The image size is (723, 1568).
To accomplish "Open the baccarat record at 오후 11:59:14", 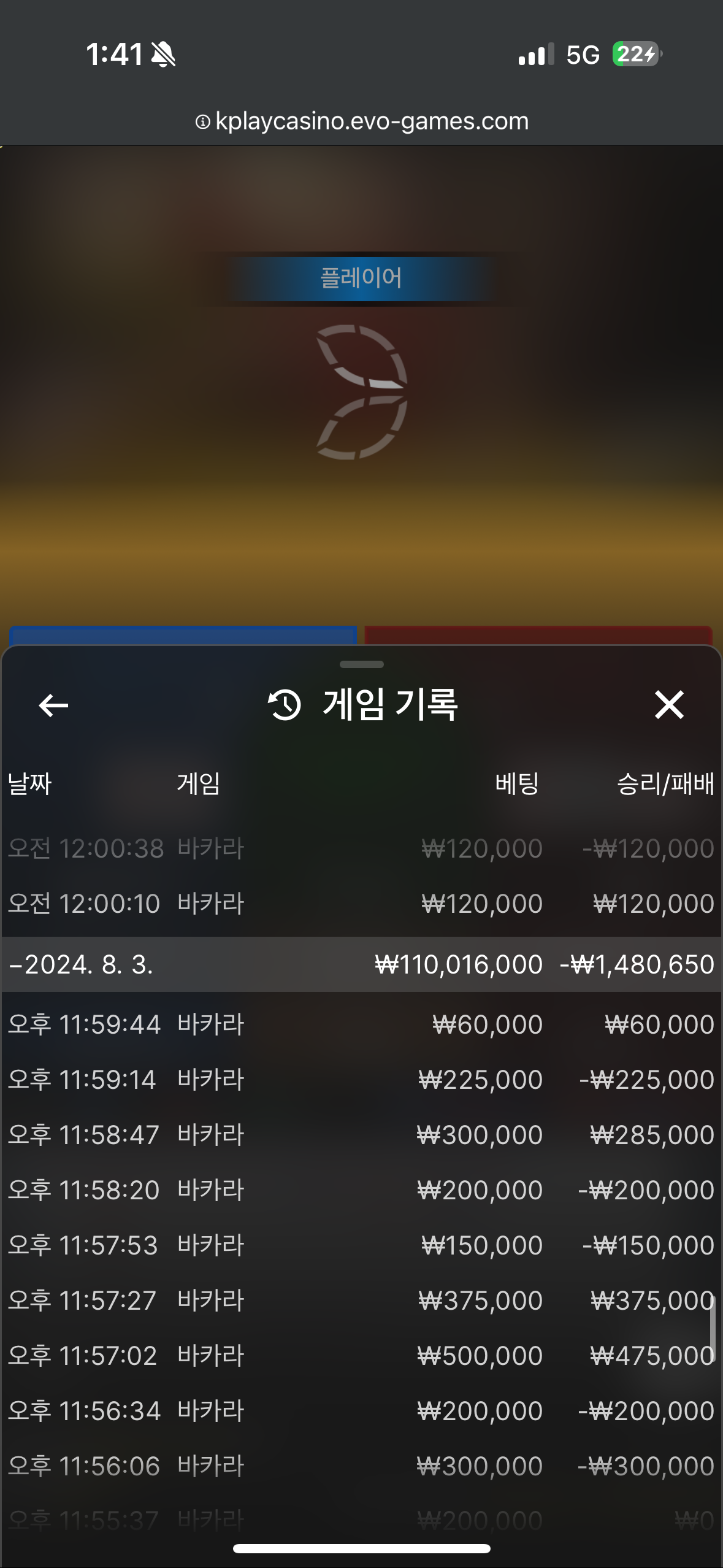I will 361,1080.
